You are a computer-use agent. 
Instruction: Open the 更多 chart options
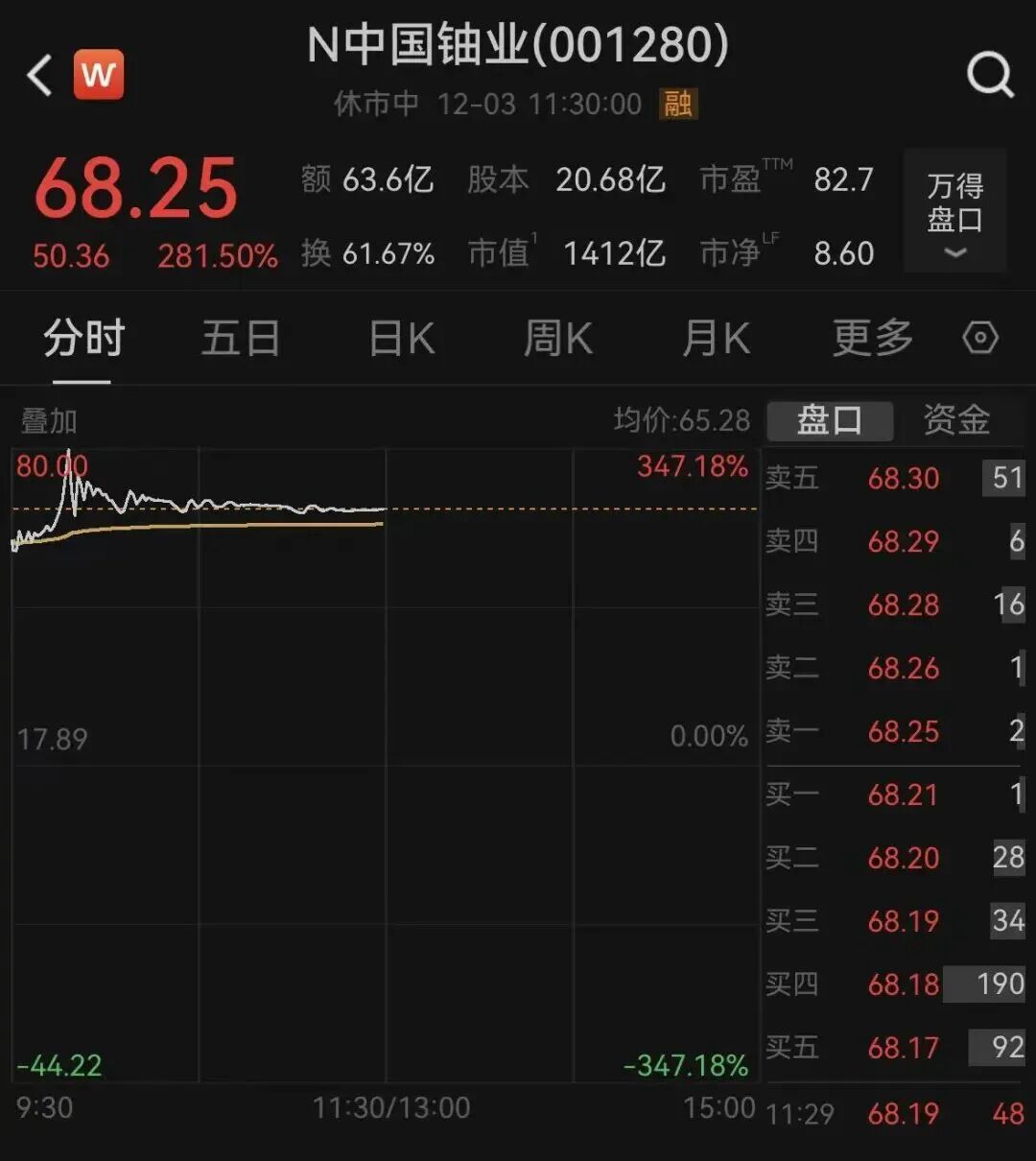click(x=872, y=339)
